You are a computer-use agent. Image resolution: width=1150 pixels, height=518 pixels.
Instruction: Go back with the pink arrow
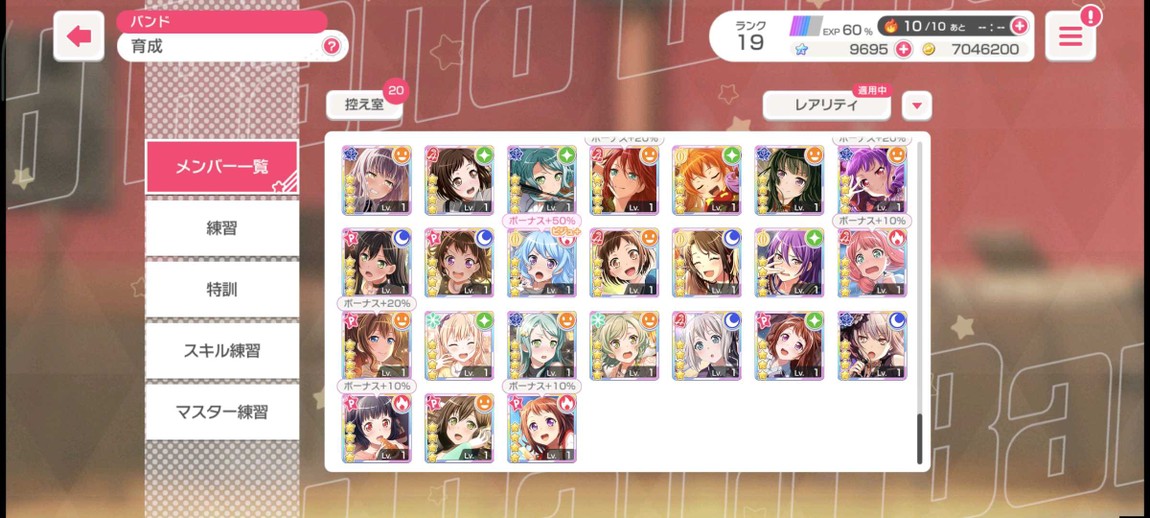[x=79, y=37]
